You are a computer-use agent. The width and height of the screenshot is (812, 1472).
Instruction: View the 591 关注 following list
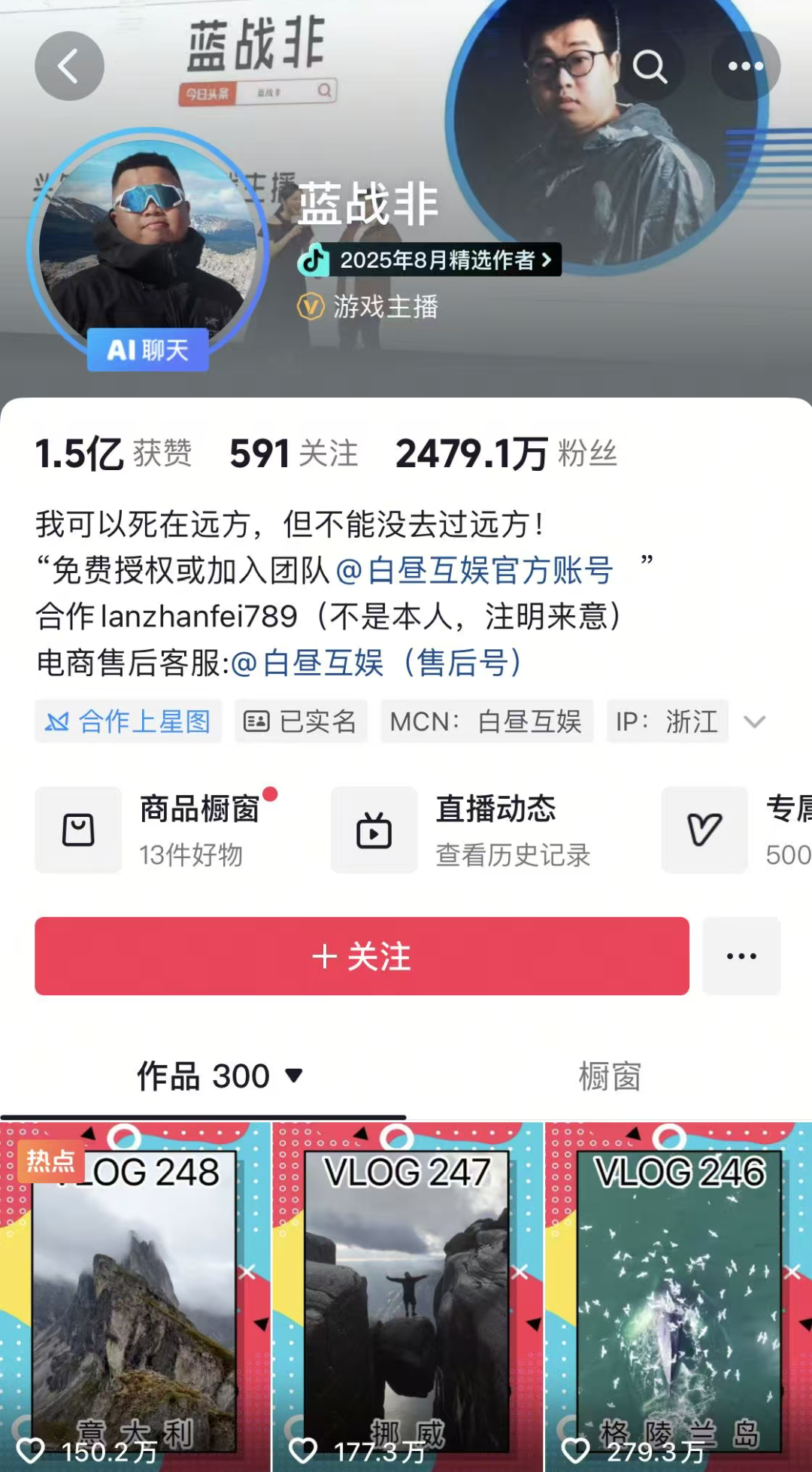coord(293,454)
